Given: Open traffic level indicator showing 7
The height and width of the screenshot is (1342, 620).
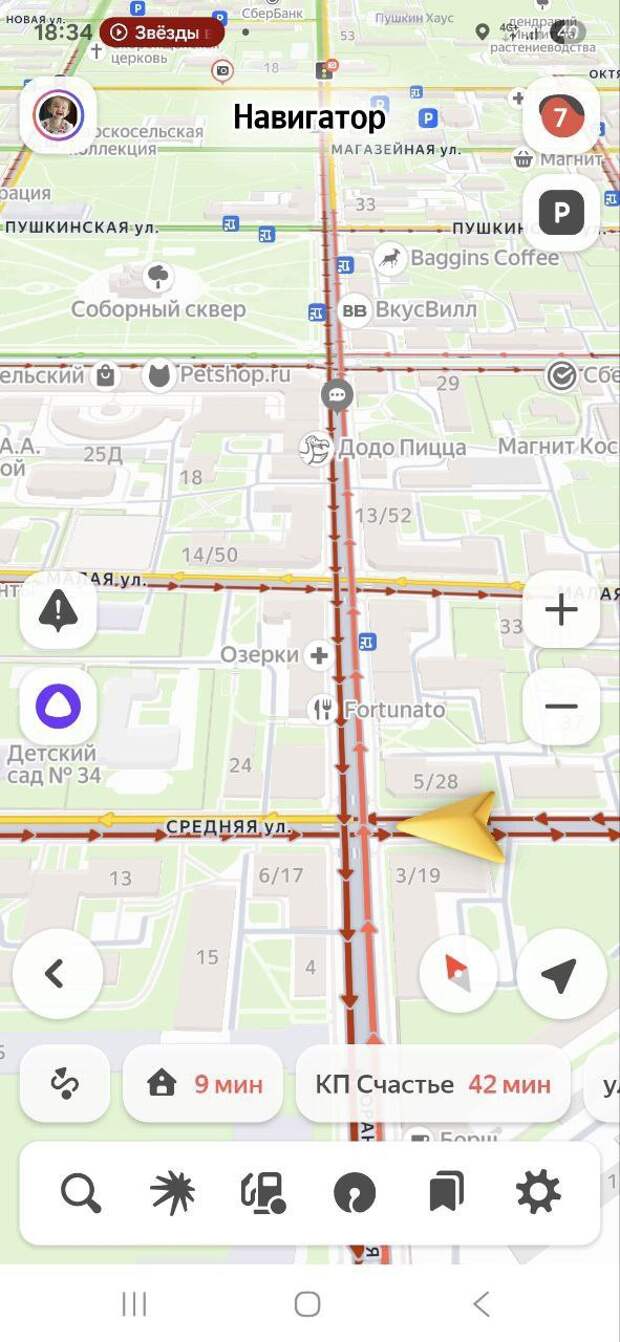Looking at the screenshot, I should coord(560,117).
